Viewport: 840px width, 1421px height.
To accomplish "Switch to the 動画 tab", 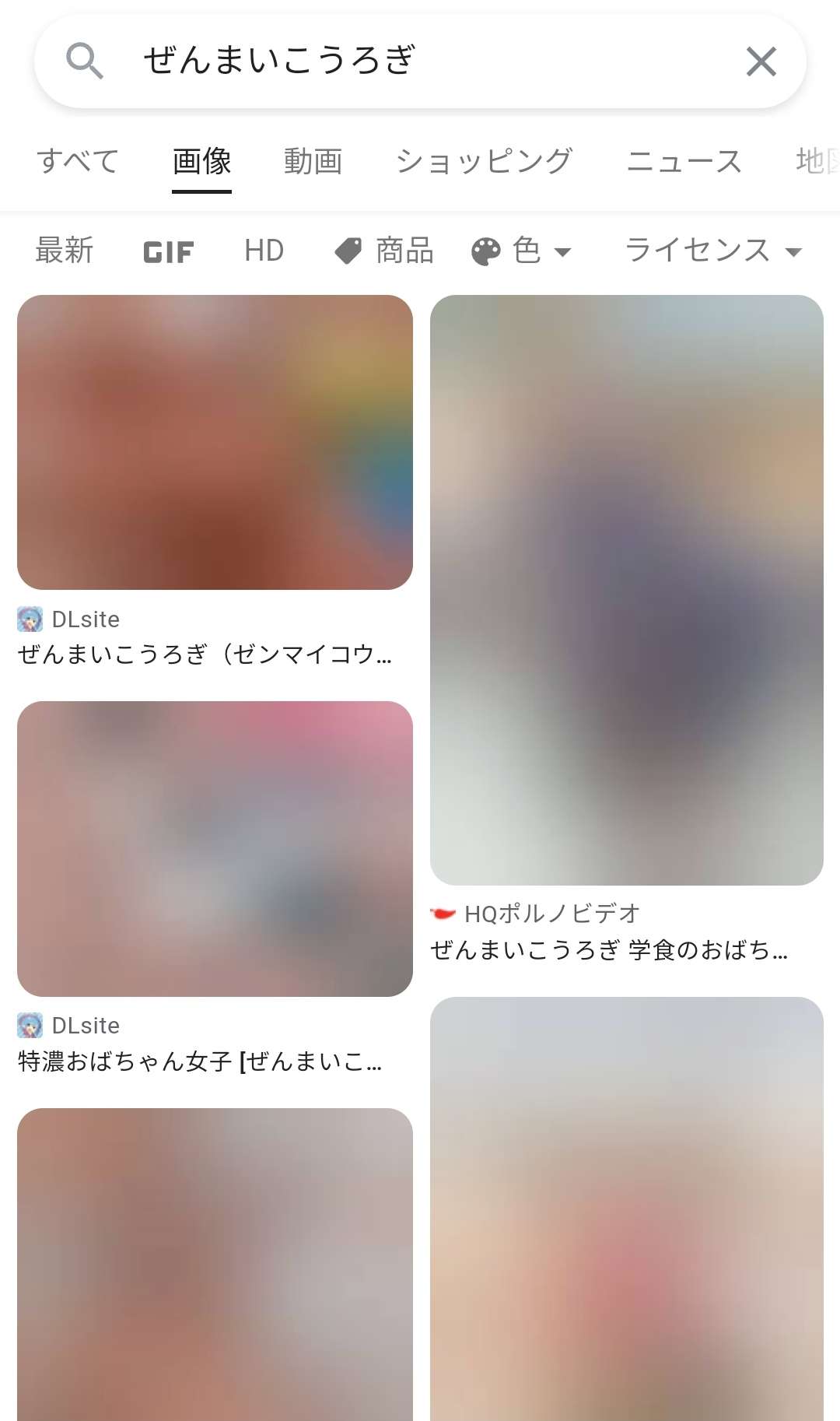I will tap(313, 161).
